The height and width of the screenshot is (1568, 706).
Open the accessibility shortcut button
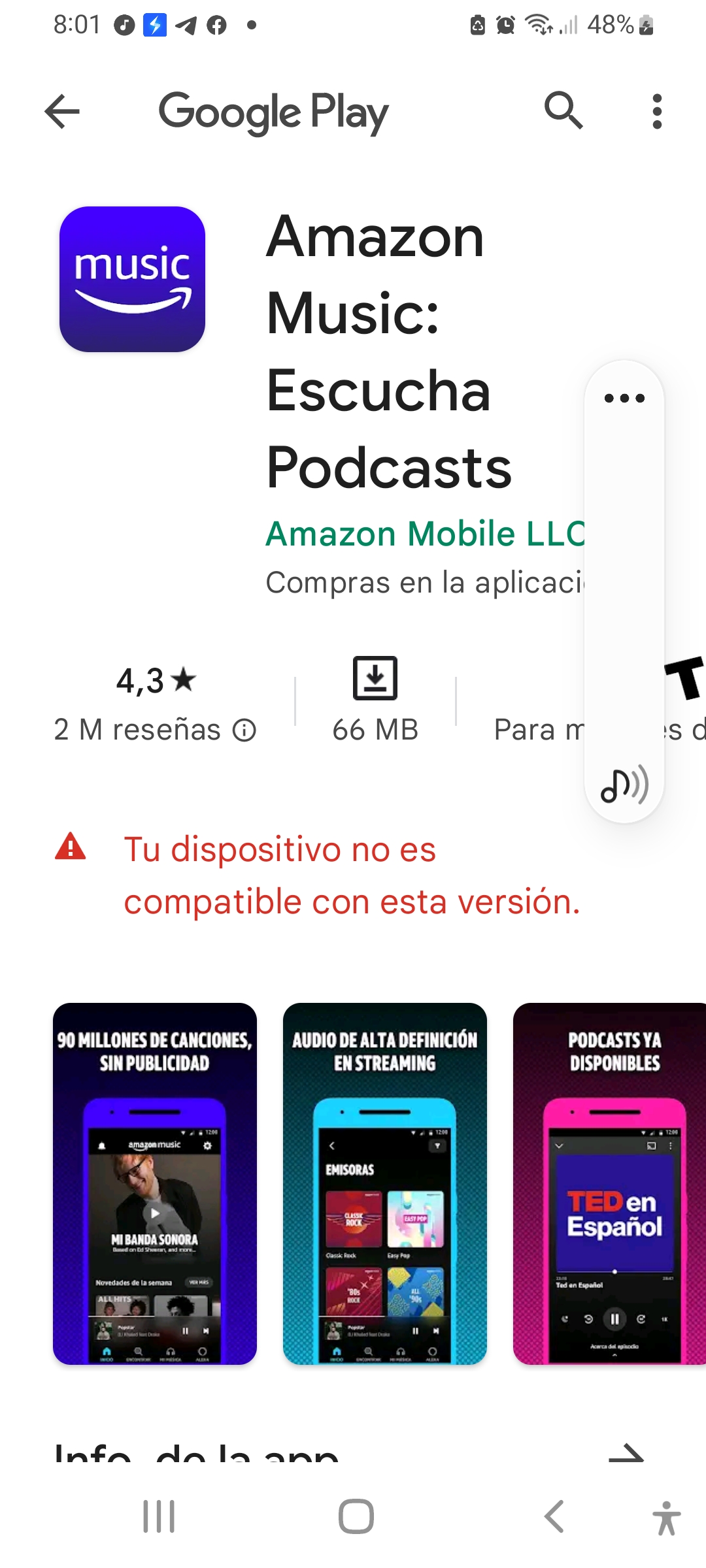[x=666, y=1517]
